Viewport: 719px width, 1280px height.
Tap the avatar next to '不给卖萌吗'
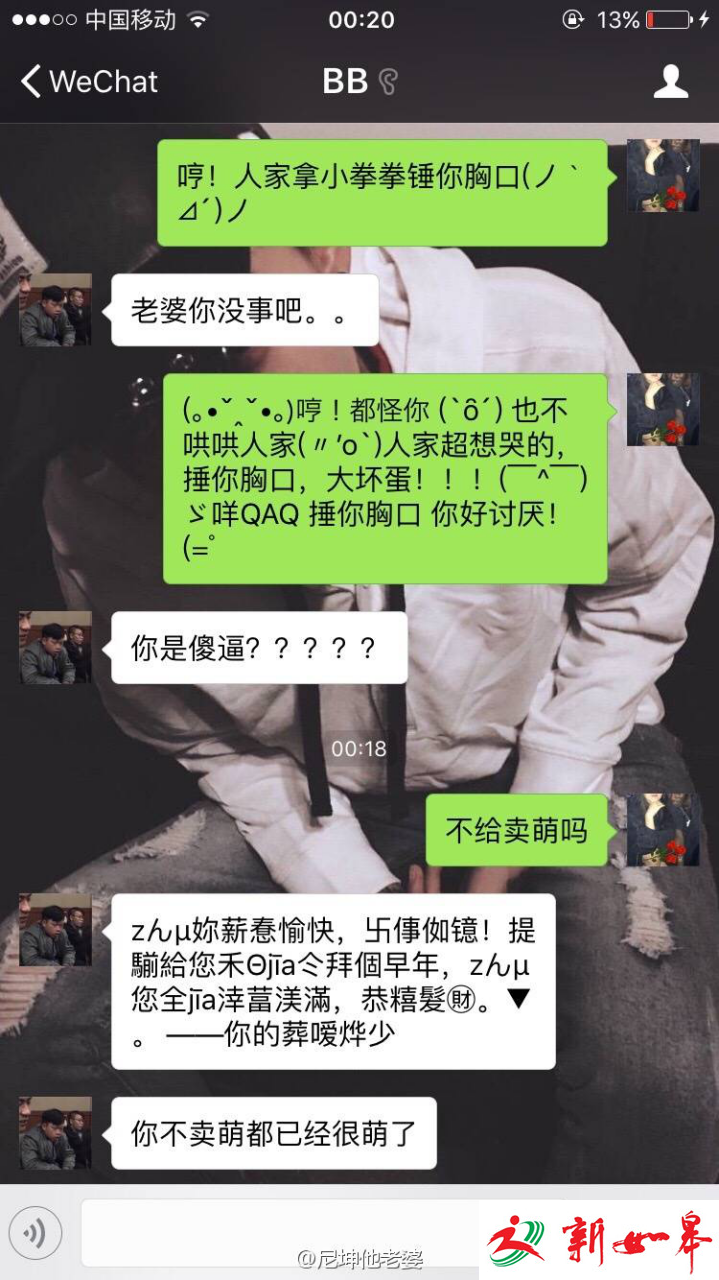[x=662, y=830]
